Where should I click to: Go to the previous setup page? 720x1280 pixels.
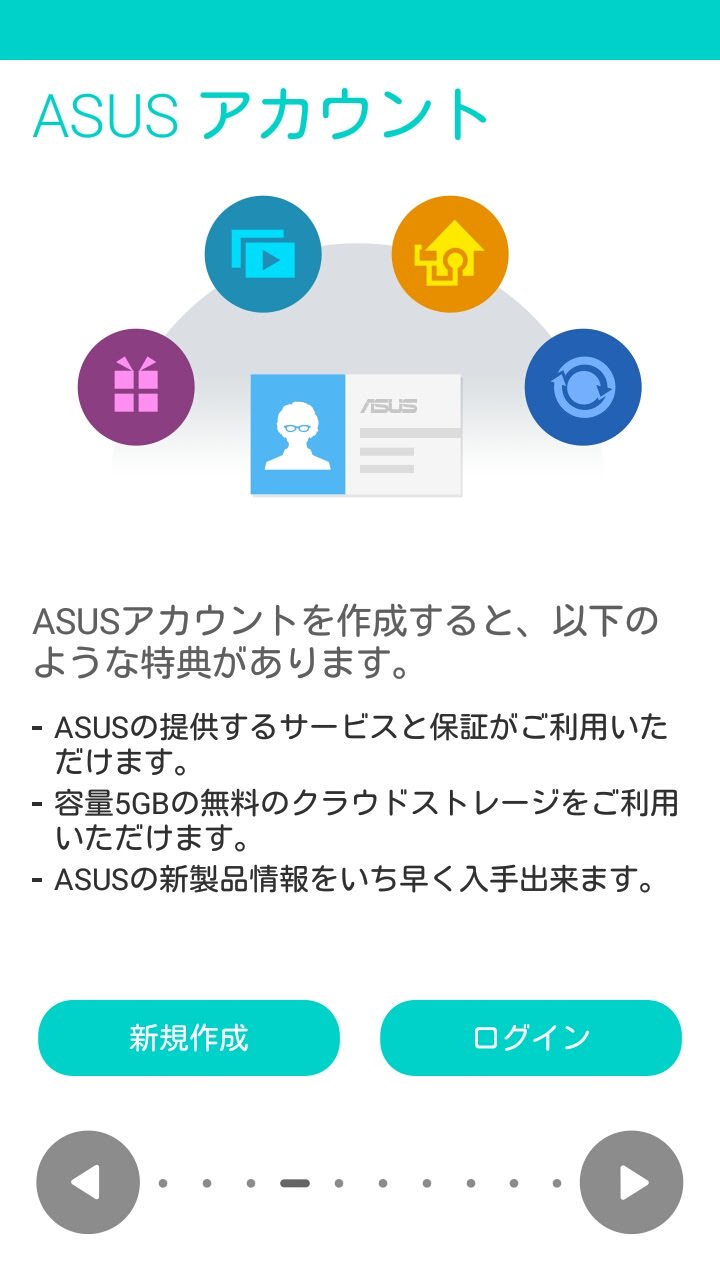[x=88, y=1182]
